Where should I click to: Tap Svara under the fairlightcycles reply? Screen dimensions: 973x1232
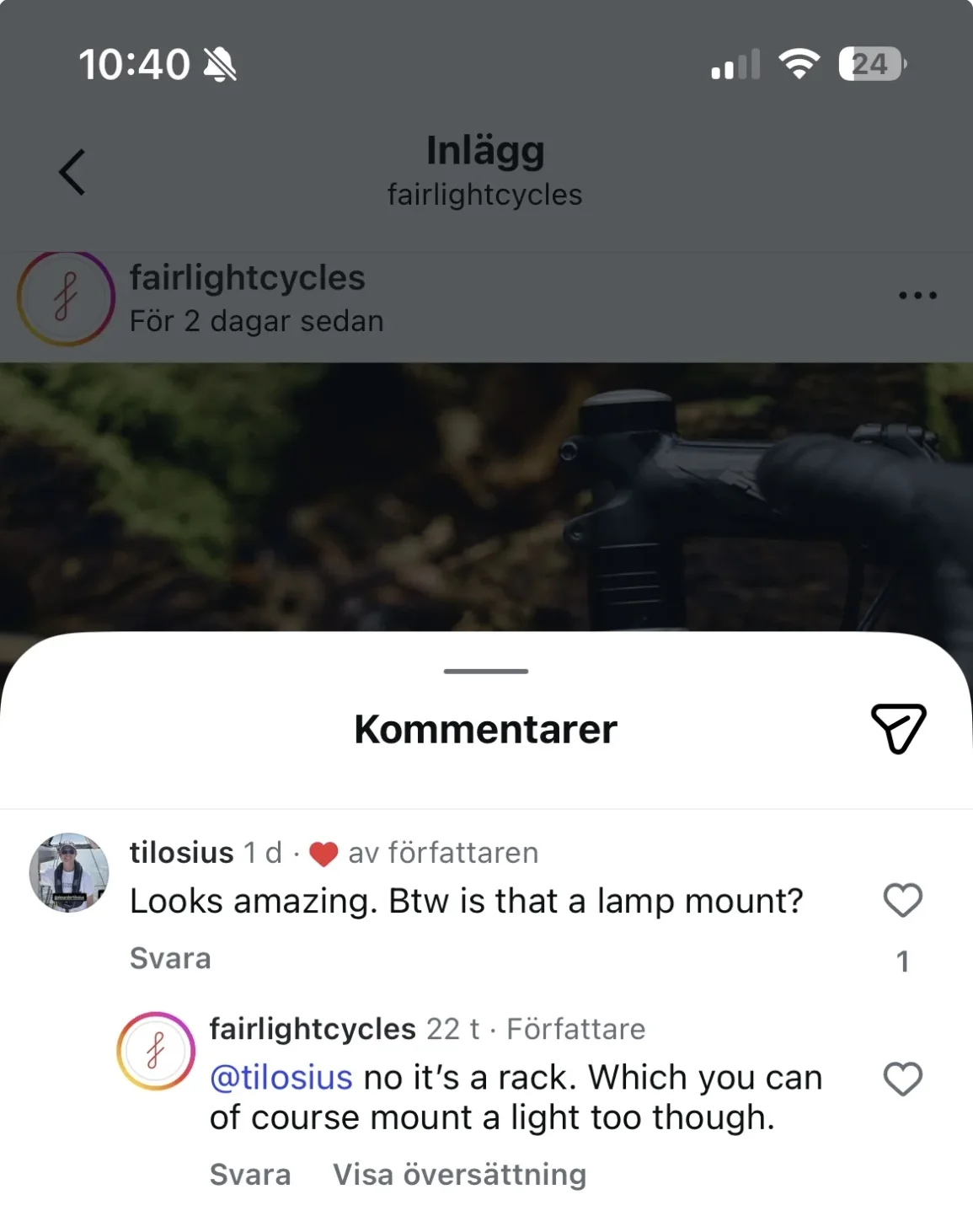pyautogui.click(x=250, y=1175)
